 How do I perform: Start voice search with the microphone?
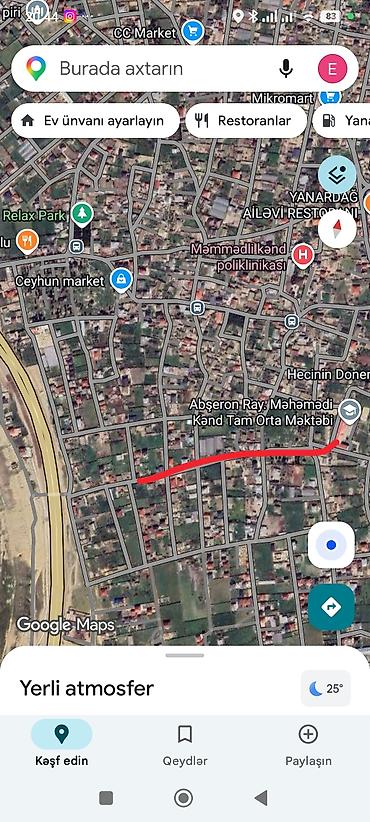coord(286,69)
